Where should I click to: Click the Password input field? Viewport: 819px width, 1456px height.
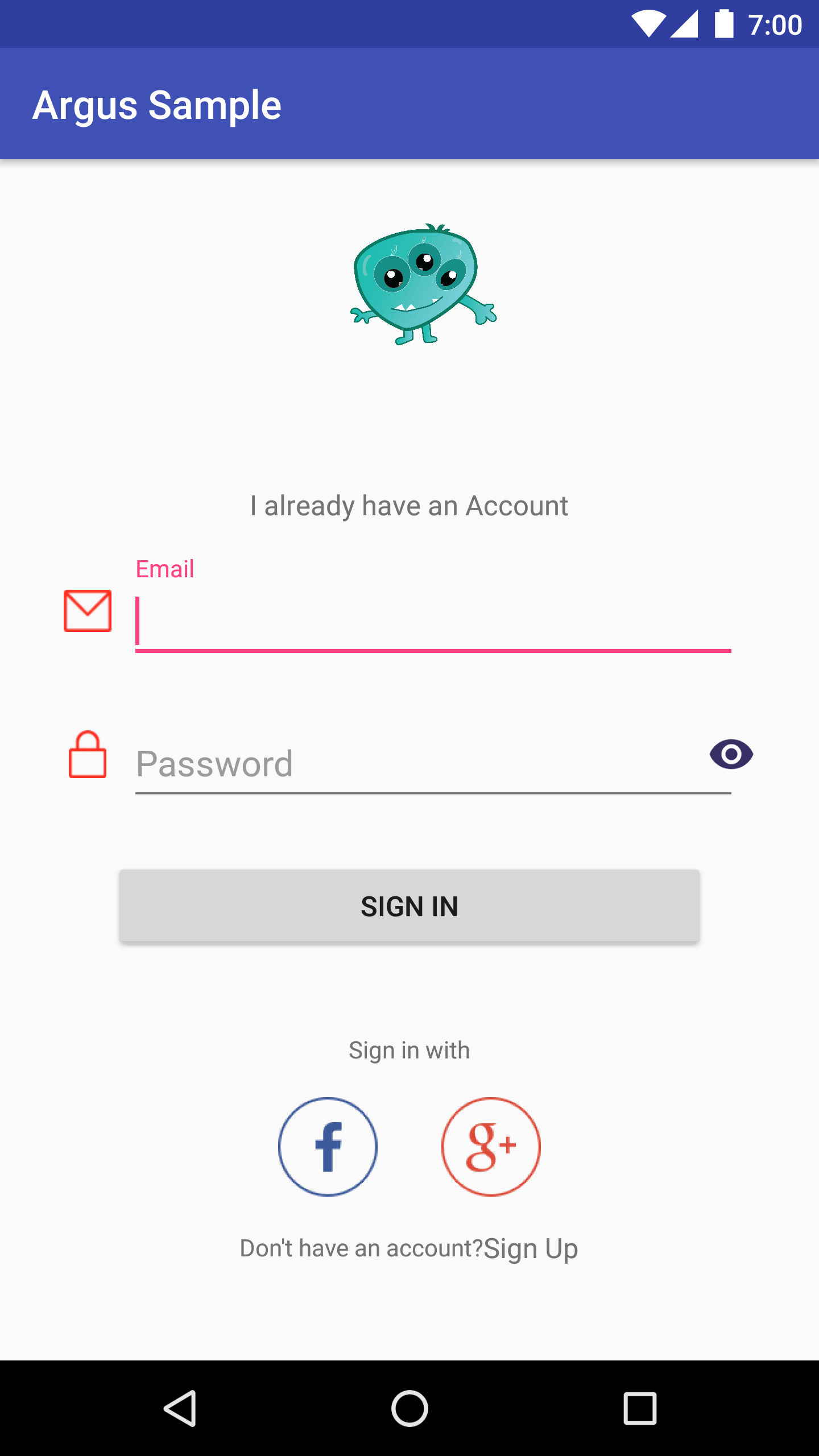(398, 764)
